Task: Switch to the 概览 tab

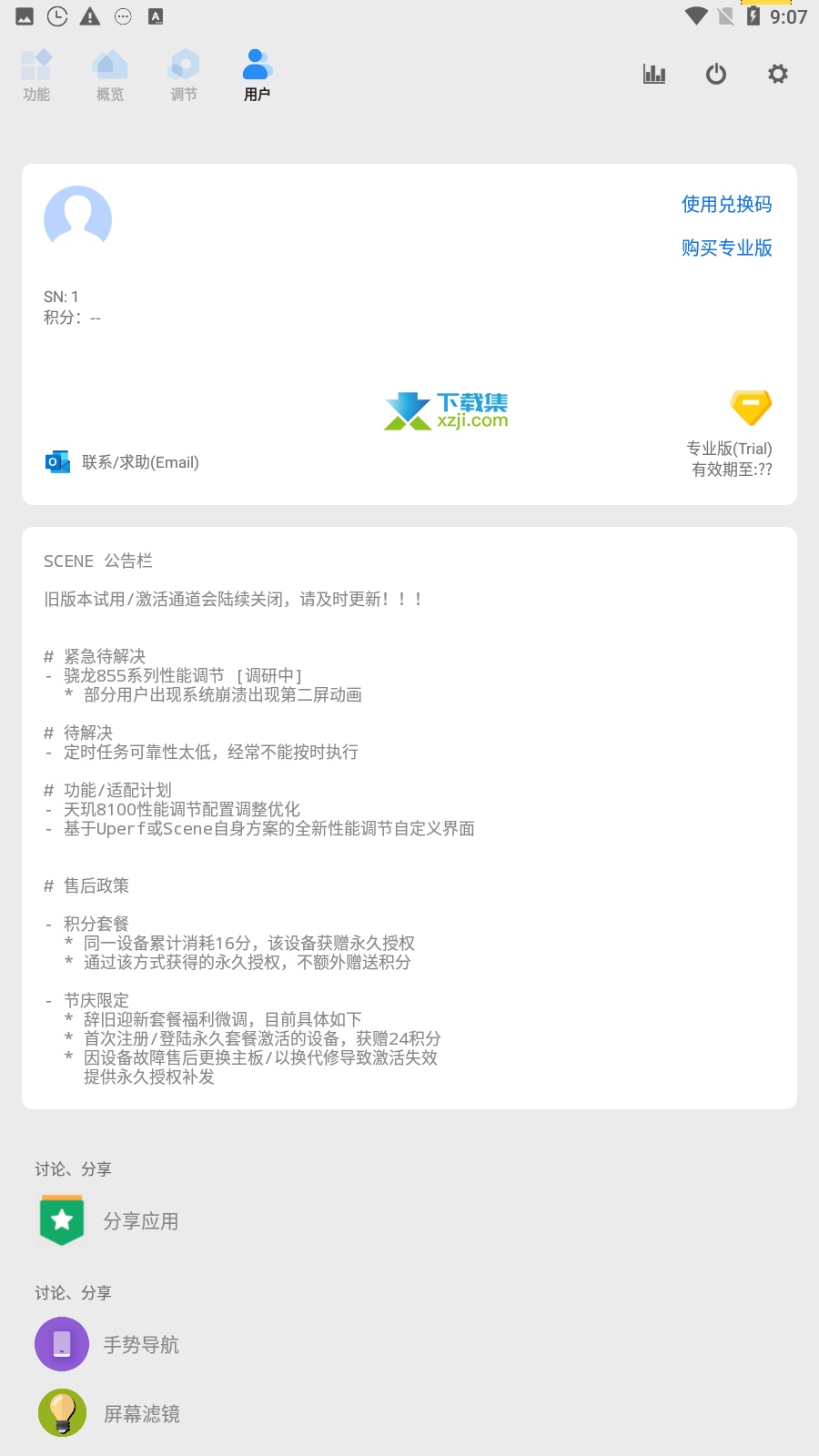Action: tap(110, 76)
